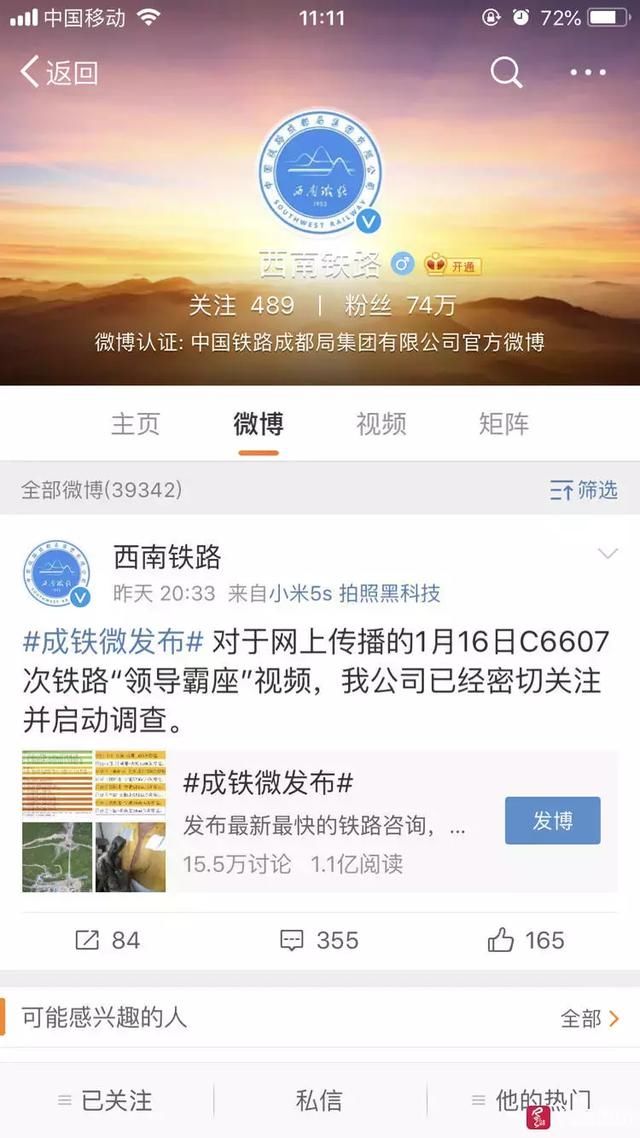The height and width of the screenshot is (1138, 640).
Task: Tap the blue 发博 button
Action: pyautogui.click(x=552, y=821)
